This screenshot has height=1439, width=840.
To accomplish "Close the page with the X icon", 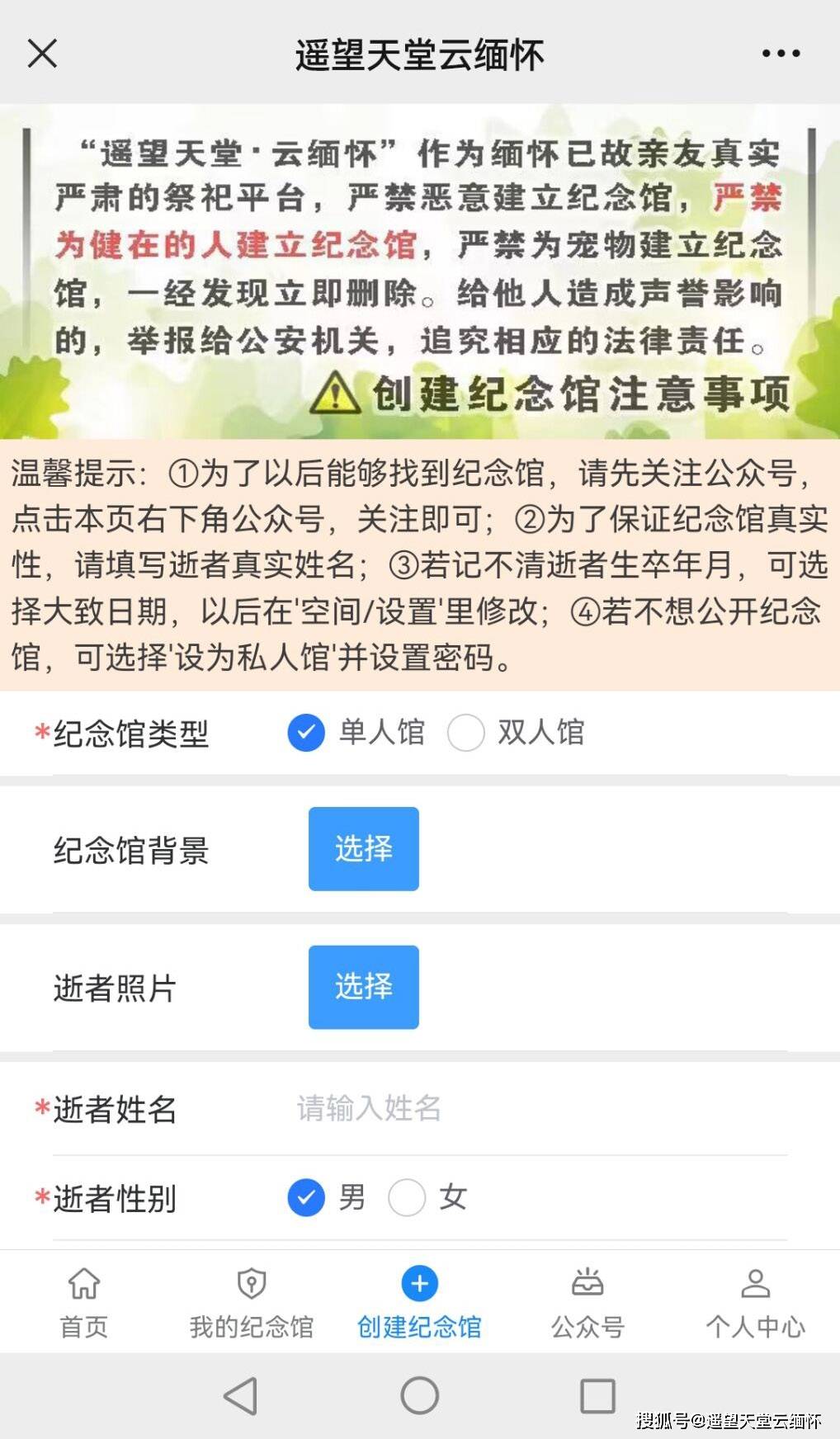I will coord(42,54).
